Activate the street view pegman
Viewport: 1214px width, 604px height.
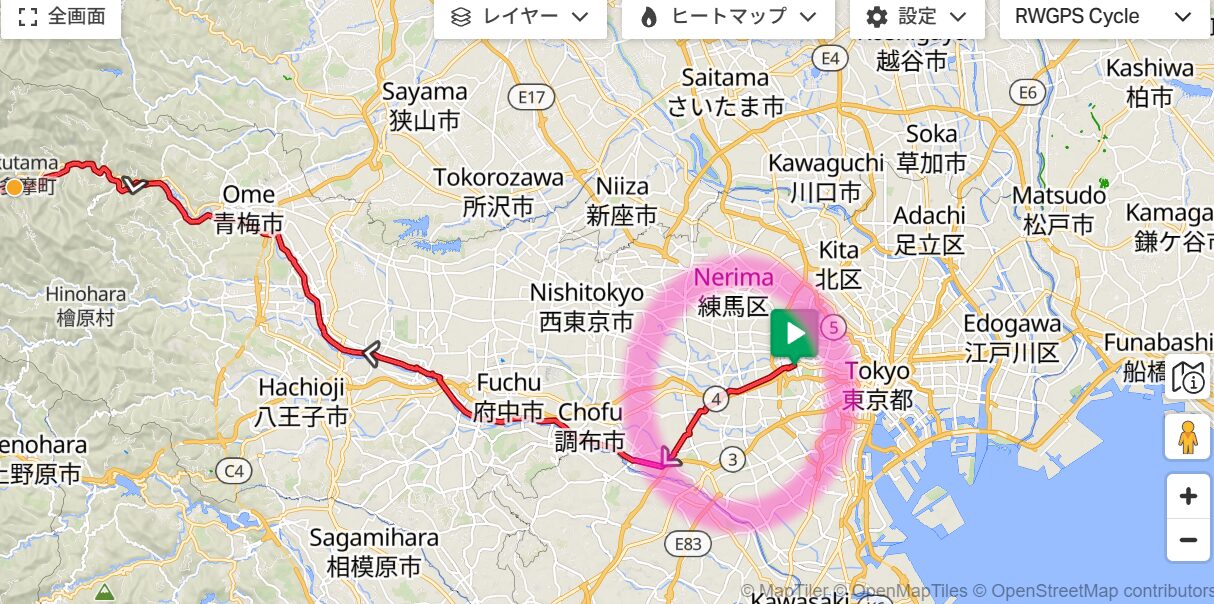[x=1188, y=437]
